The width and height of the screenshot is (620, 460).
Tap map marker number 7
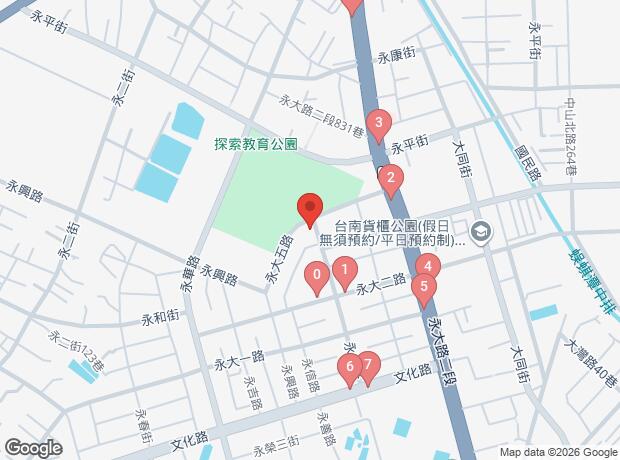pyautogui.click(x=367, y=366)
